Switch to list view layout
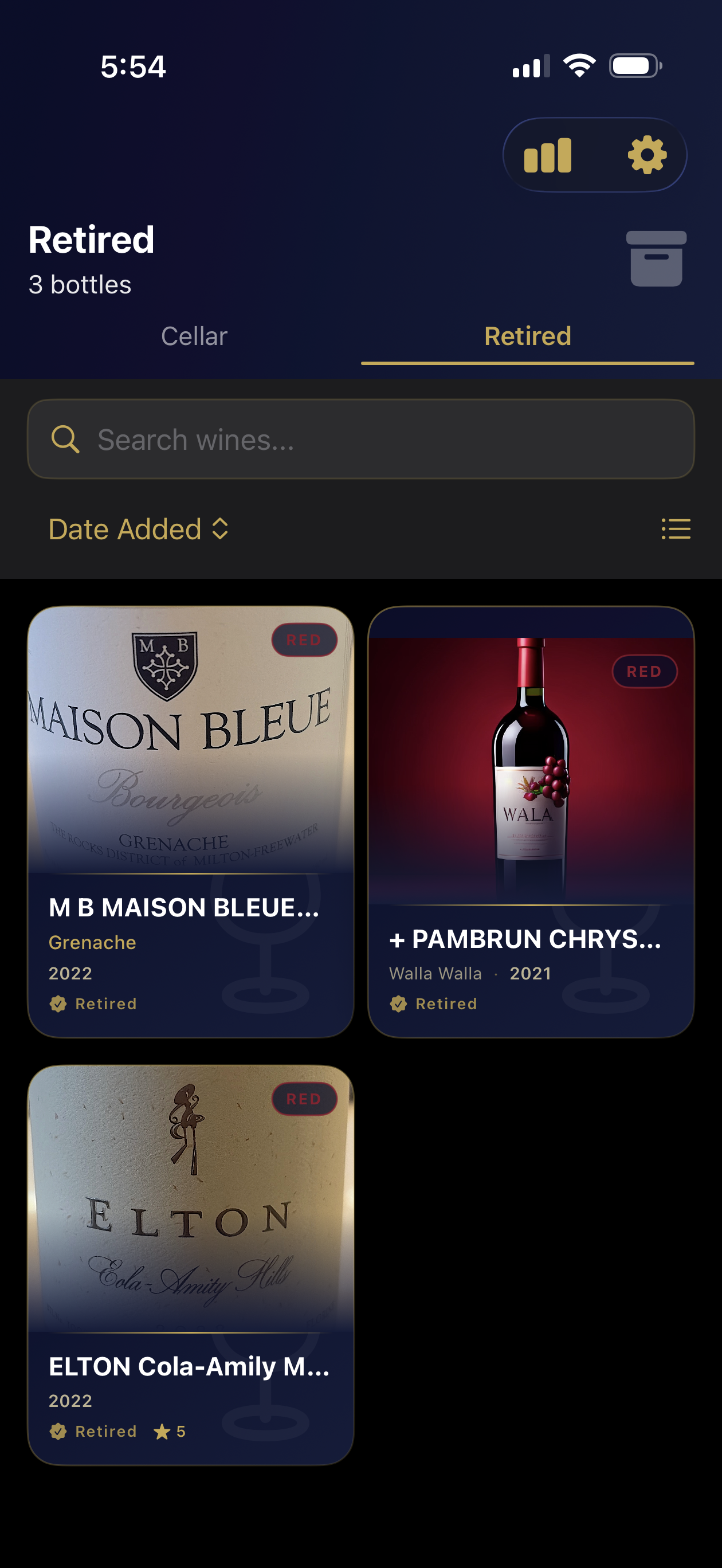The height and width of the screenshot is (1568, 722). click(x=676, y=529)
